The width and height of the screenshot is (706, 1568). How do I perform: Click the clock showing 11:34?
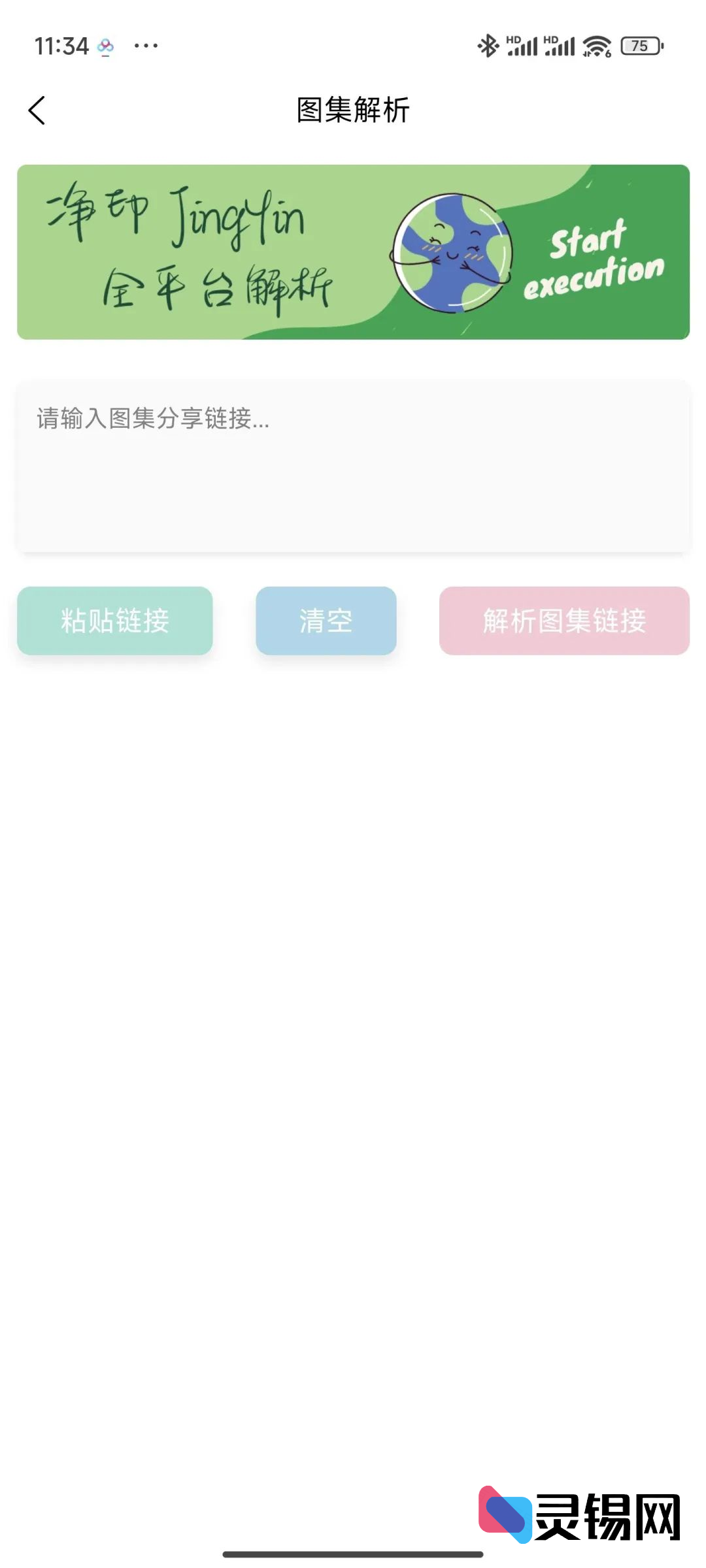coord(62,46)
